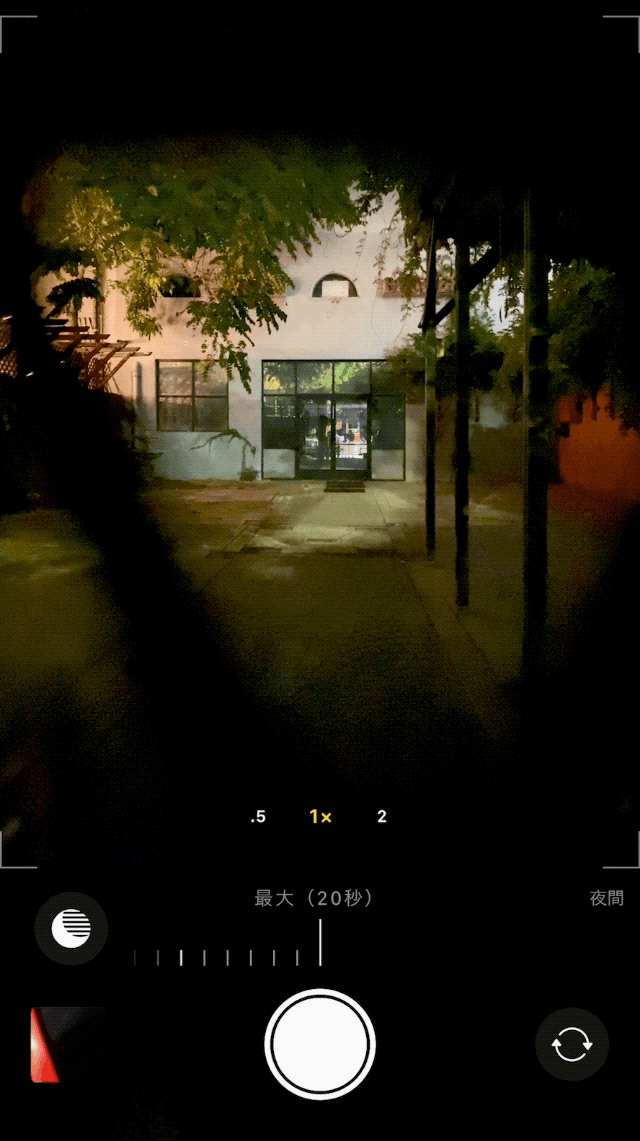640x1141 pixels.
Task: Switch to .5 ultra-wide zoom
Action: [258, 817]
